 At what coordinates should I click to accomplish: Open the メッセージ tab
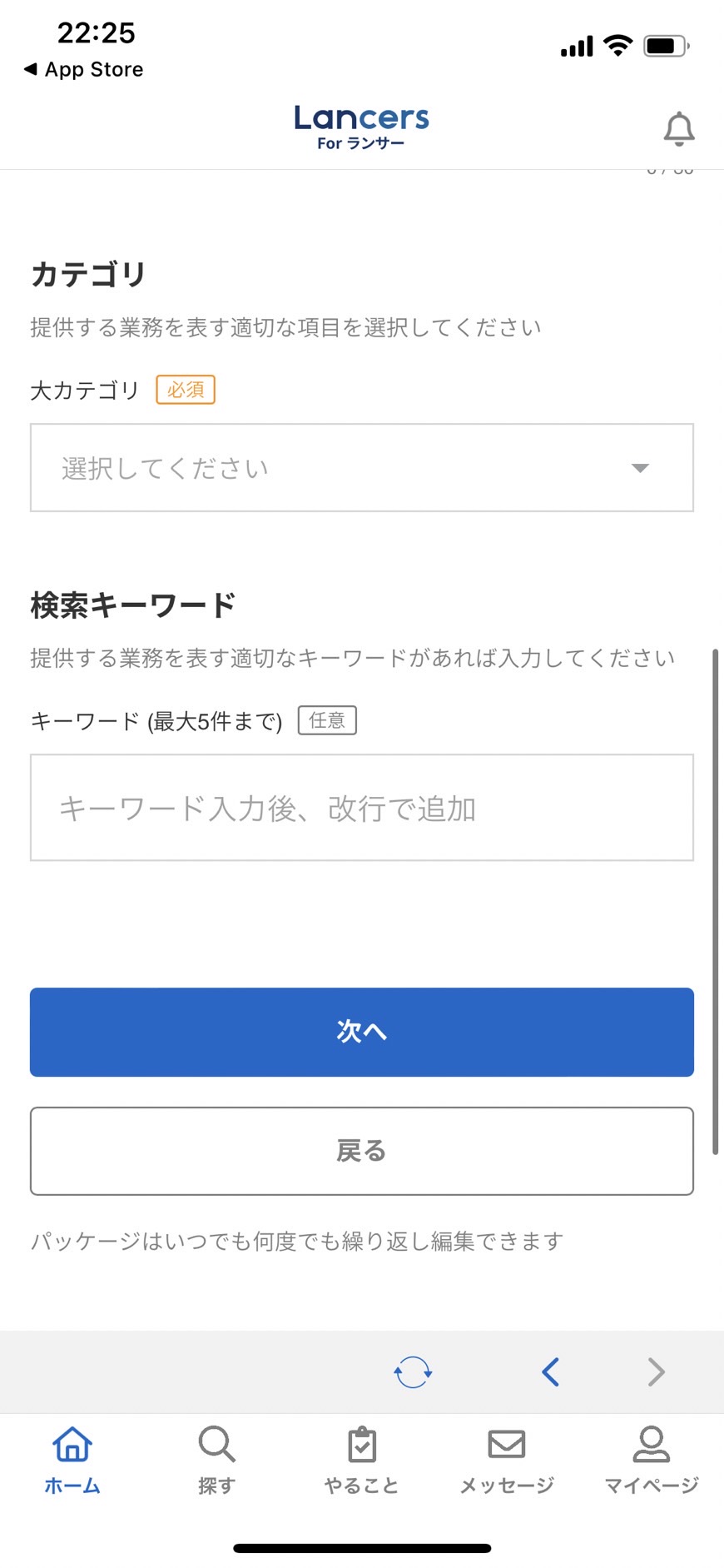[507, 1461]
